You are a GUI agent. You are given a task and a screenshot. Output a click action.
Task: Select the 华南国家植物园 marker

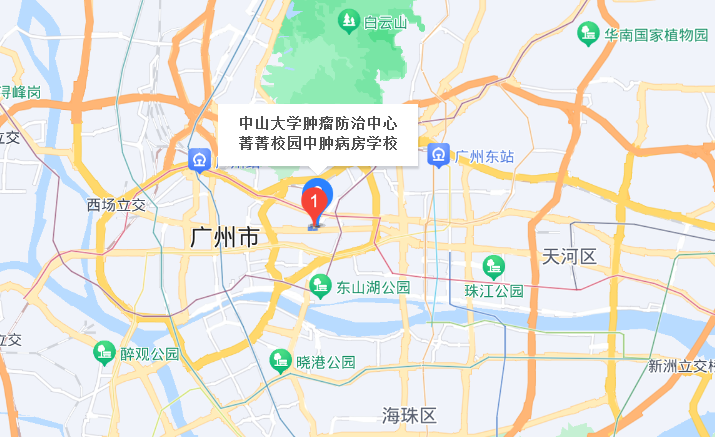pos(589,35)
